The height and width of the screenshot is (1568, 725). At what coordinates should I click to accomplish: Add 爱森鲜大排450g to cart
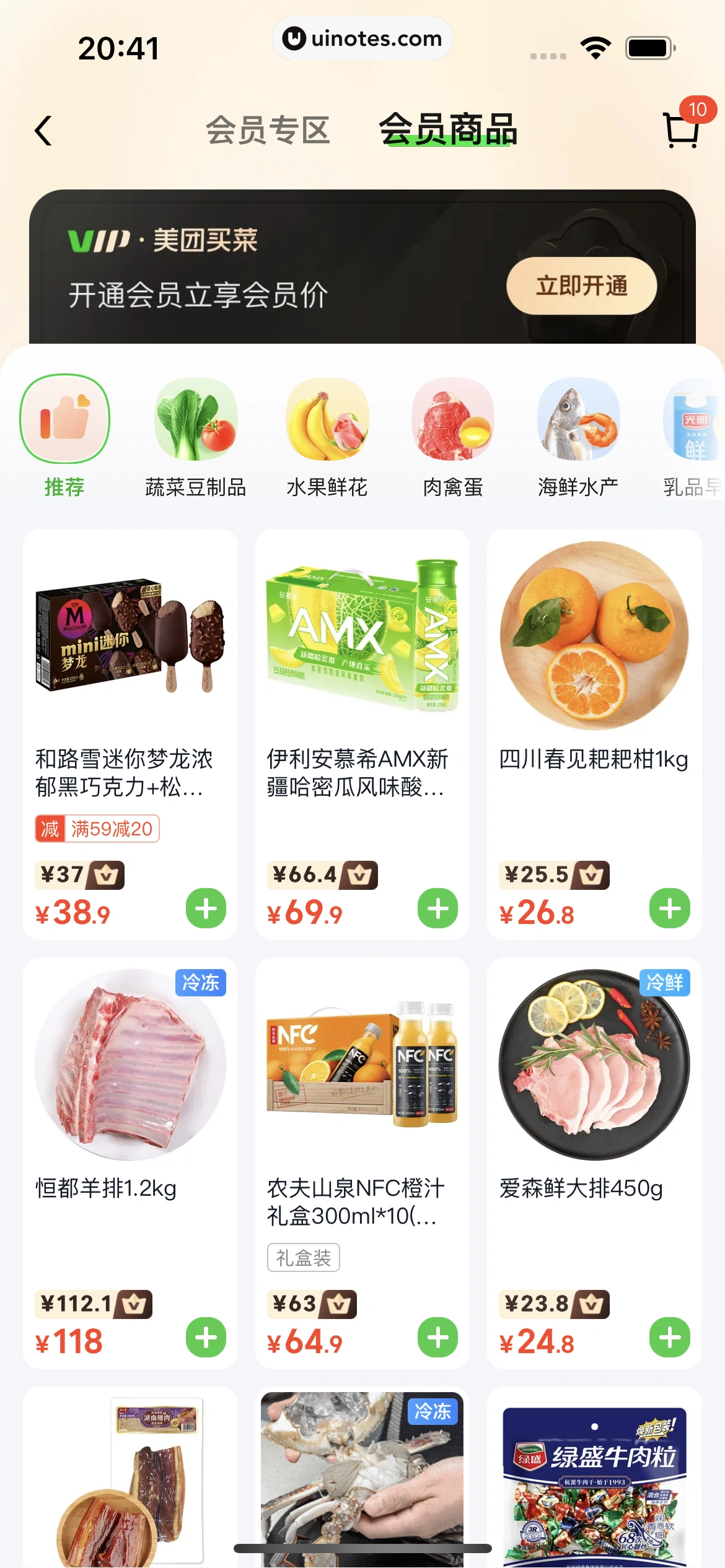tap(669, 1338)
